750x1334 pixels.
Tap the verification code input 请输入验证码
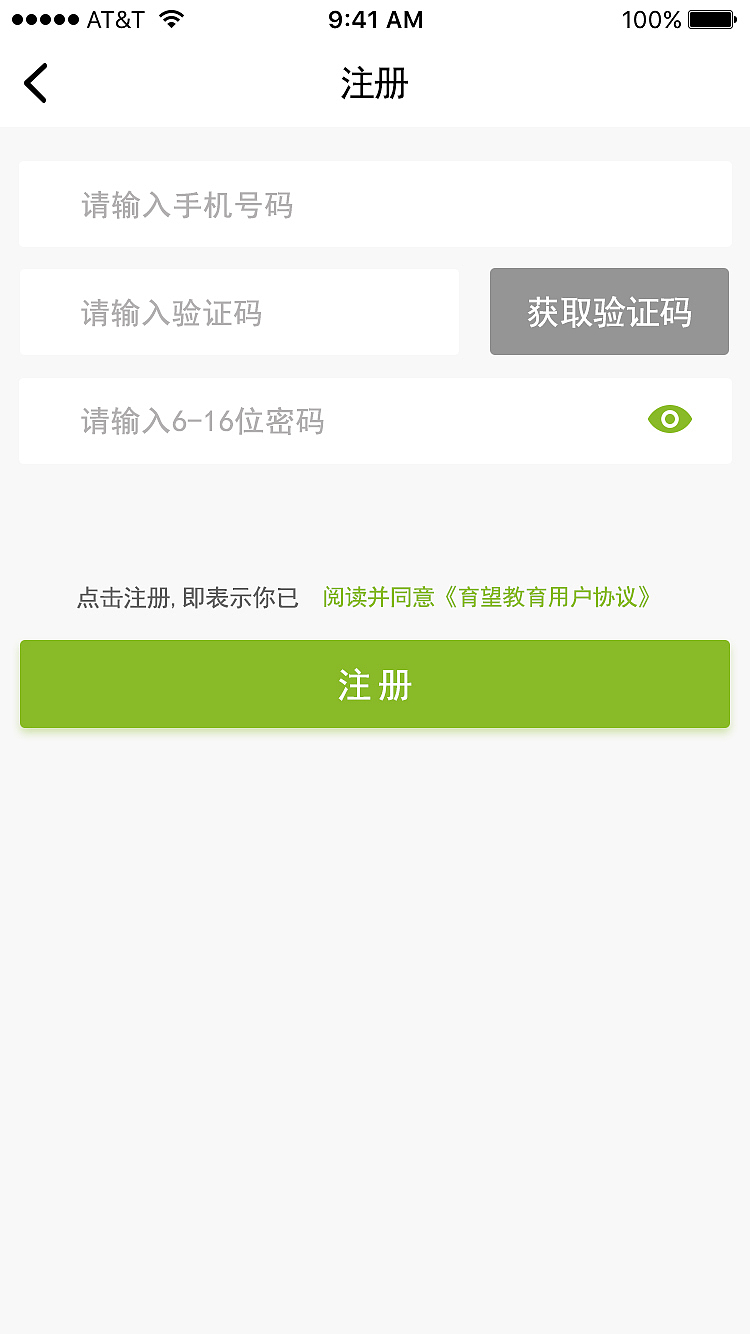[239, 311]
